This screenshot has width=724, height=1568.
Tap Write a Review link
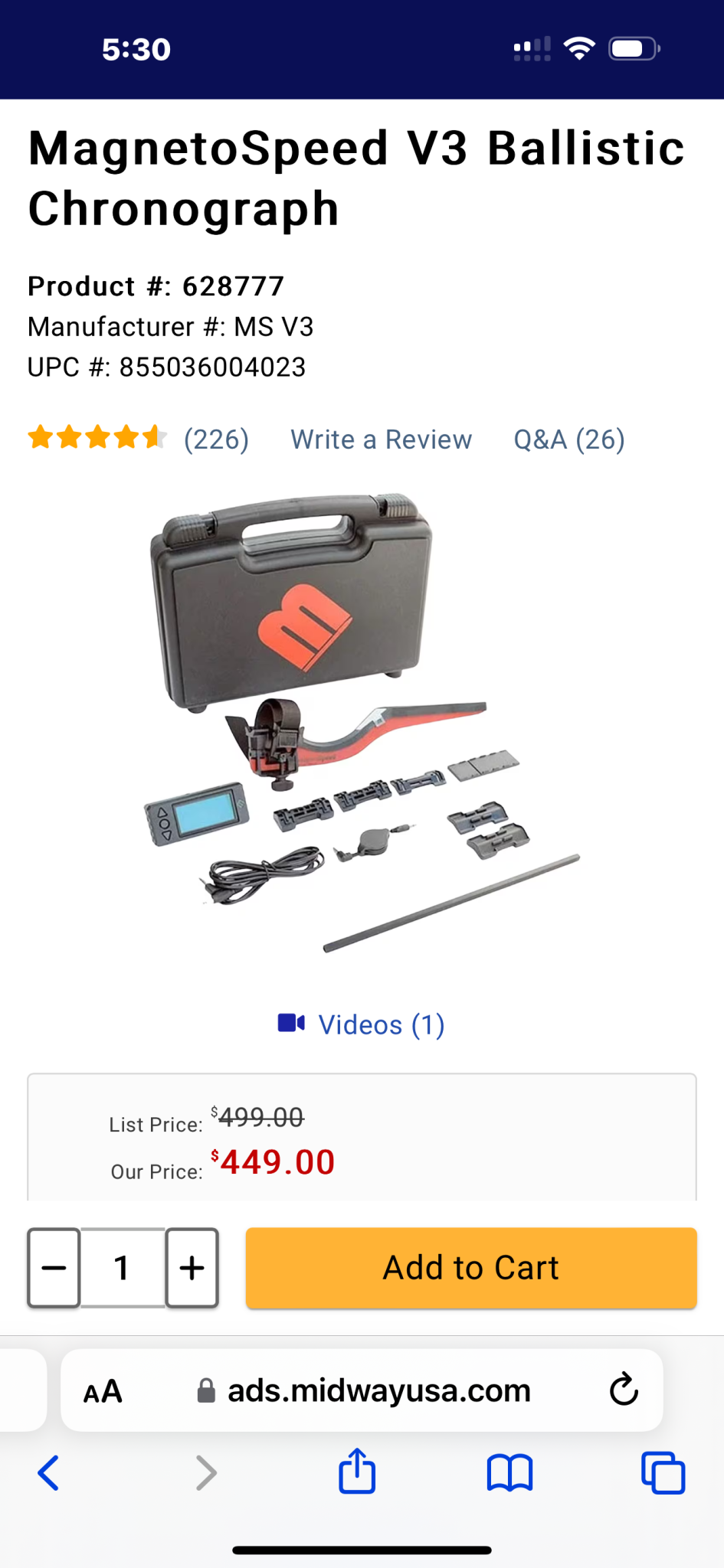click(381, 439)
